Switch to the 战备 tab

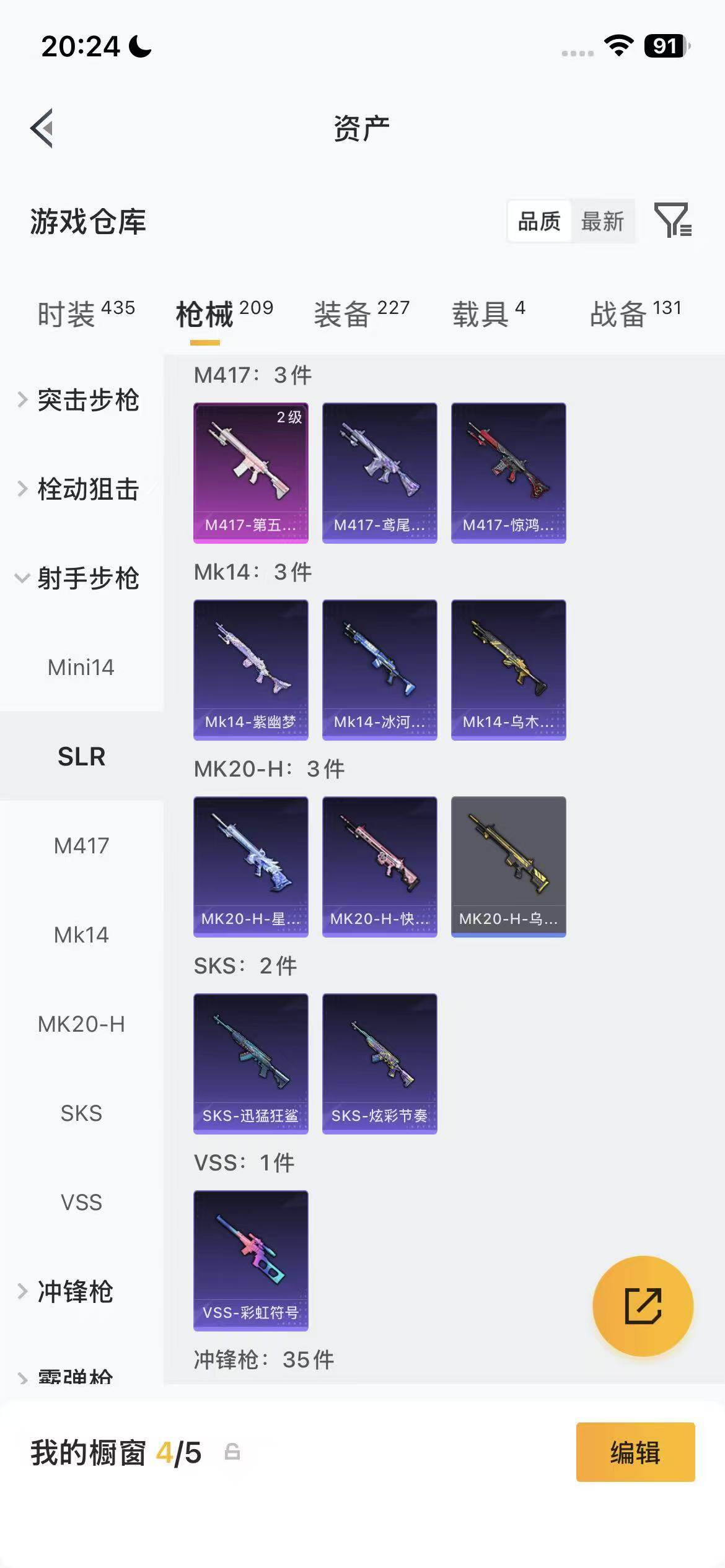click(x=635, y=313)
